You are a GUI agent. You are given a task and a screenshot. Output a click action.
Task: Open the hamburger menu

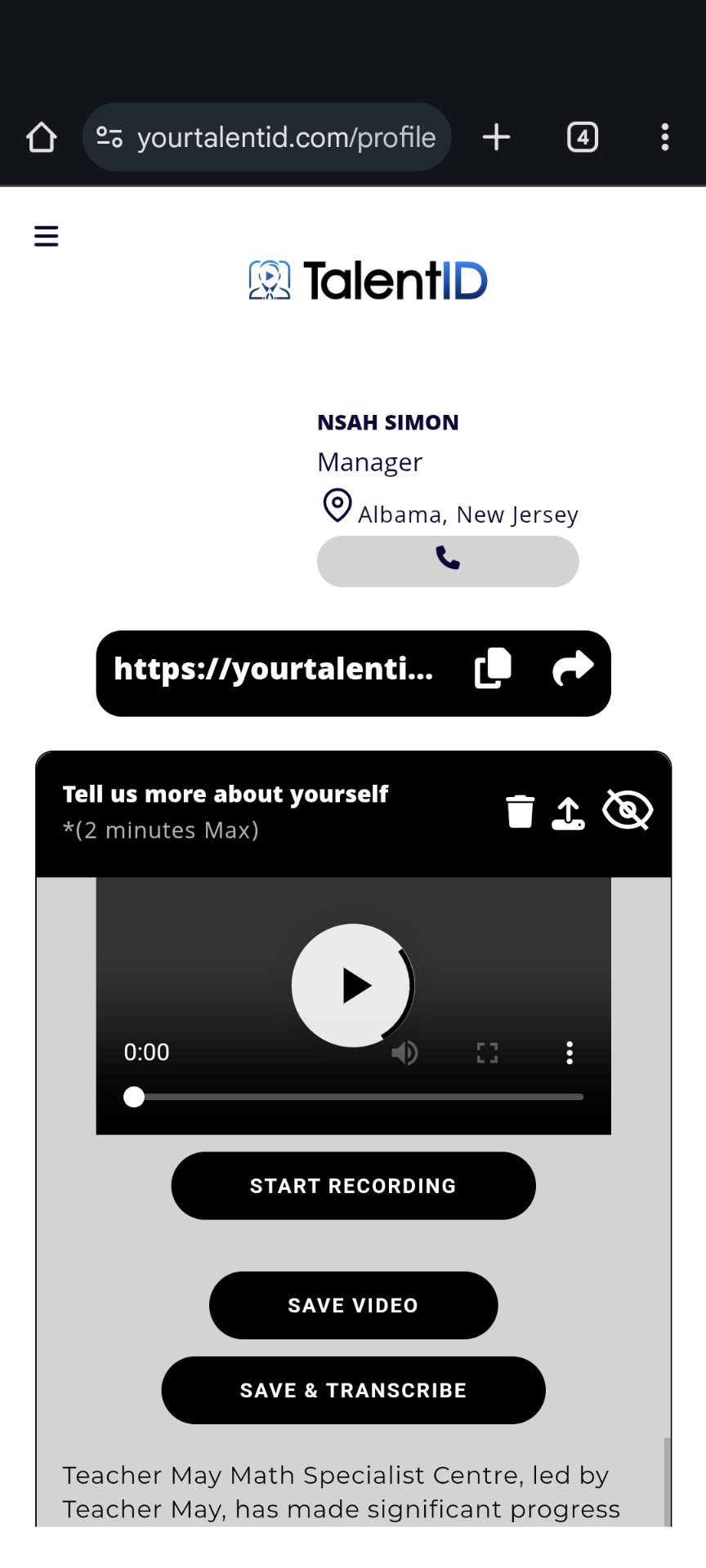[46, 236]
